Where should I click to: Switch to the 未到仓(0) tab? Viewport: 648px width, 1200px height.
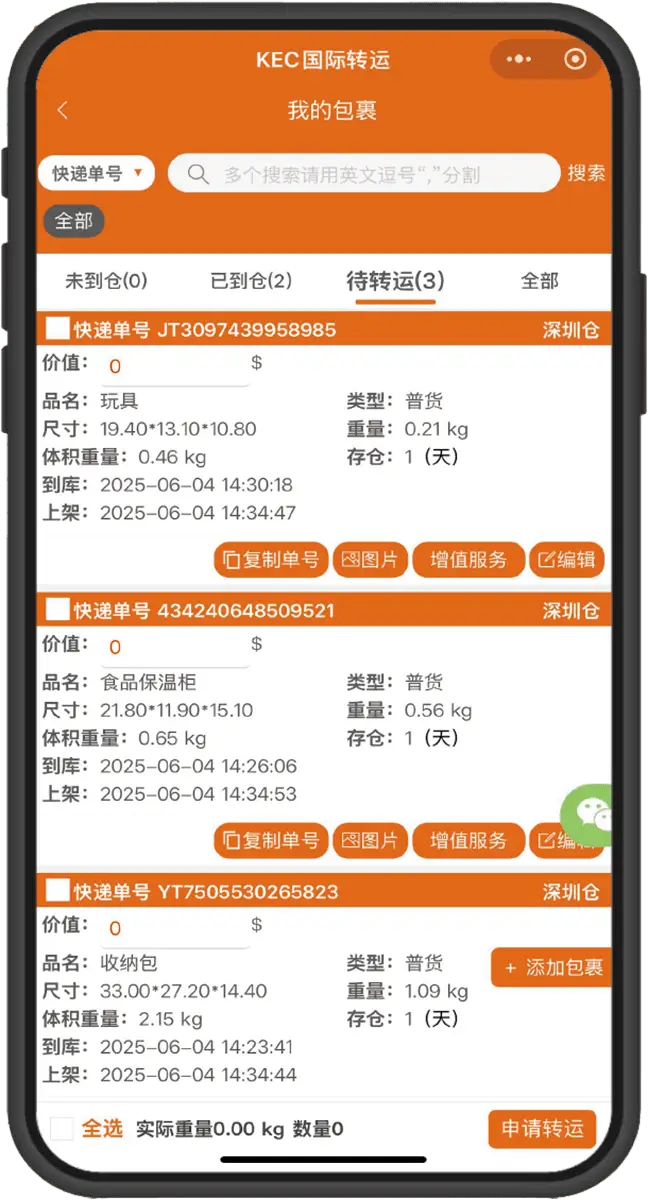[x=106, y=281]
